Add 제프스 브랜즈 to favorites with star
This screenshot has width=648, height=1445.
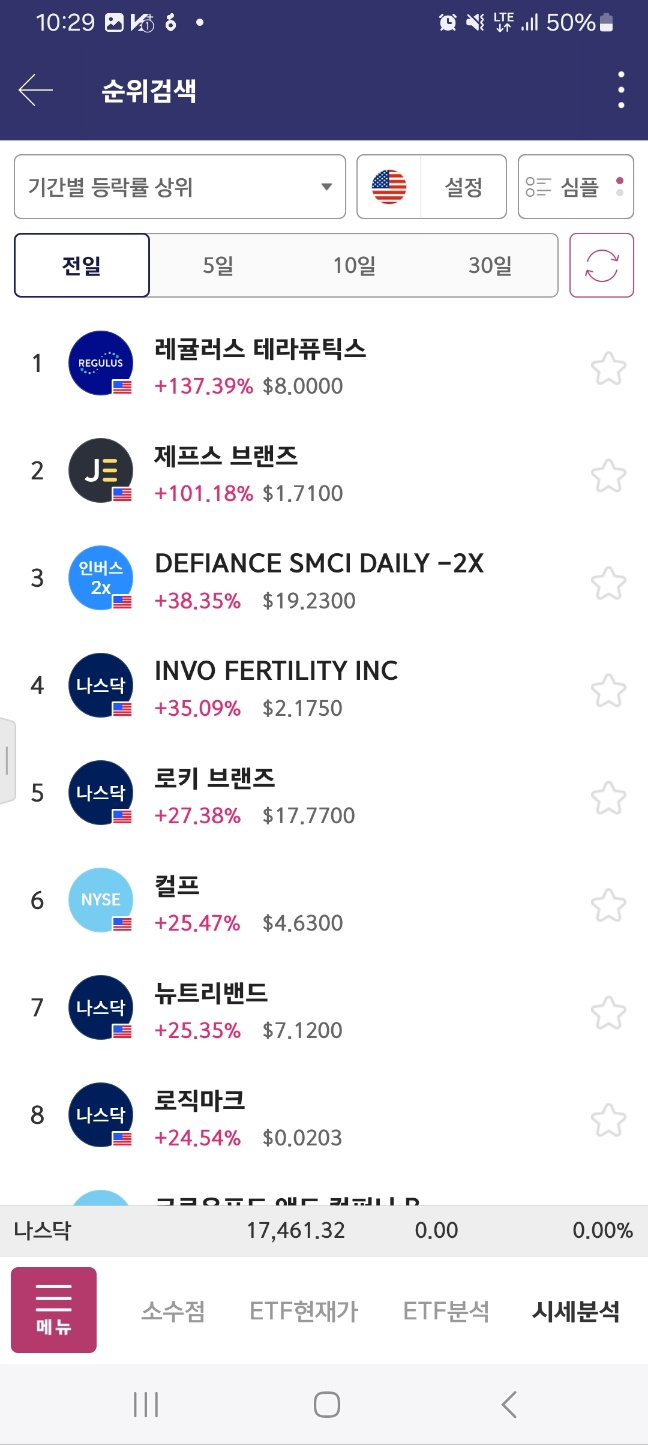(x=608, y=475)
